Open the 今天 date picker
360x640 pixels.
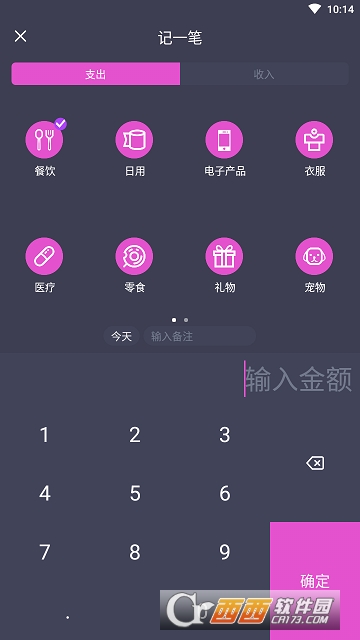121,336
